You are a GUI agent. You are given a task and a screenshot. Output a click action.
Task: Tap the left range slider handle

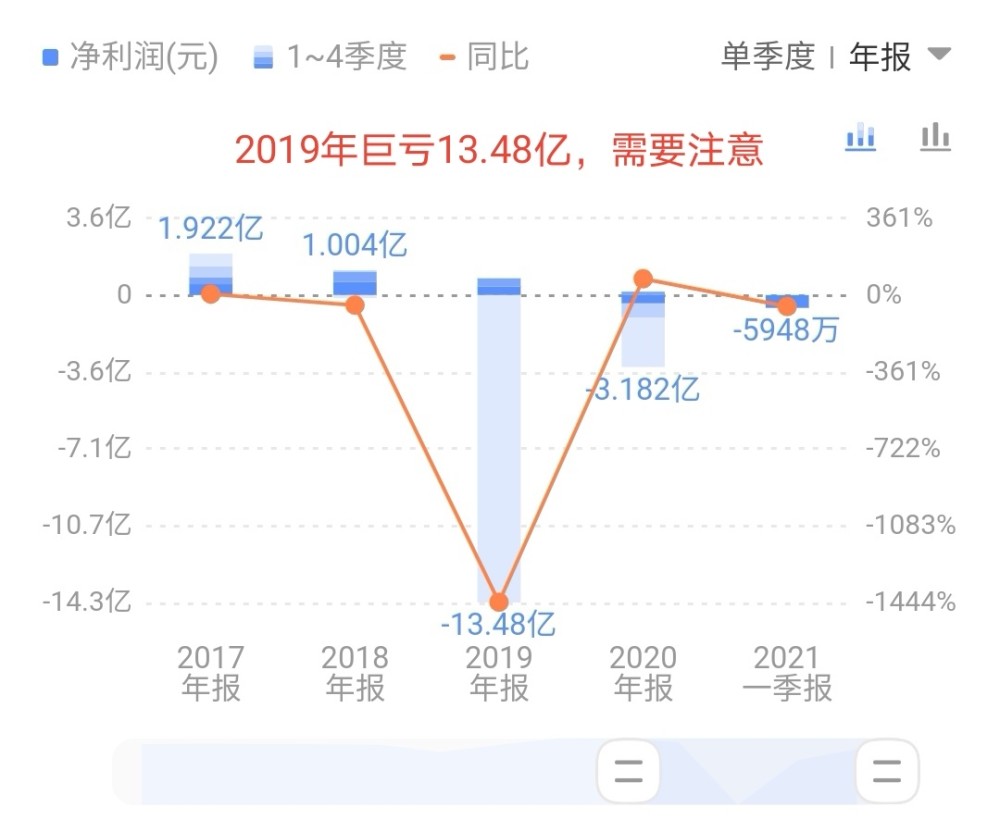coord(629,772)
